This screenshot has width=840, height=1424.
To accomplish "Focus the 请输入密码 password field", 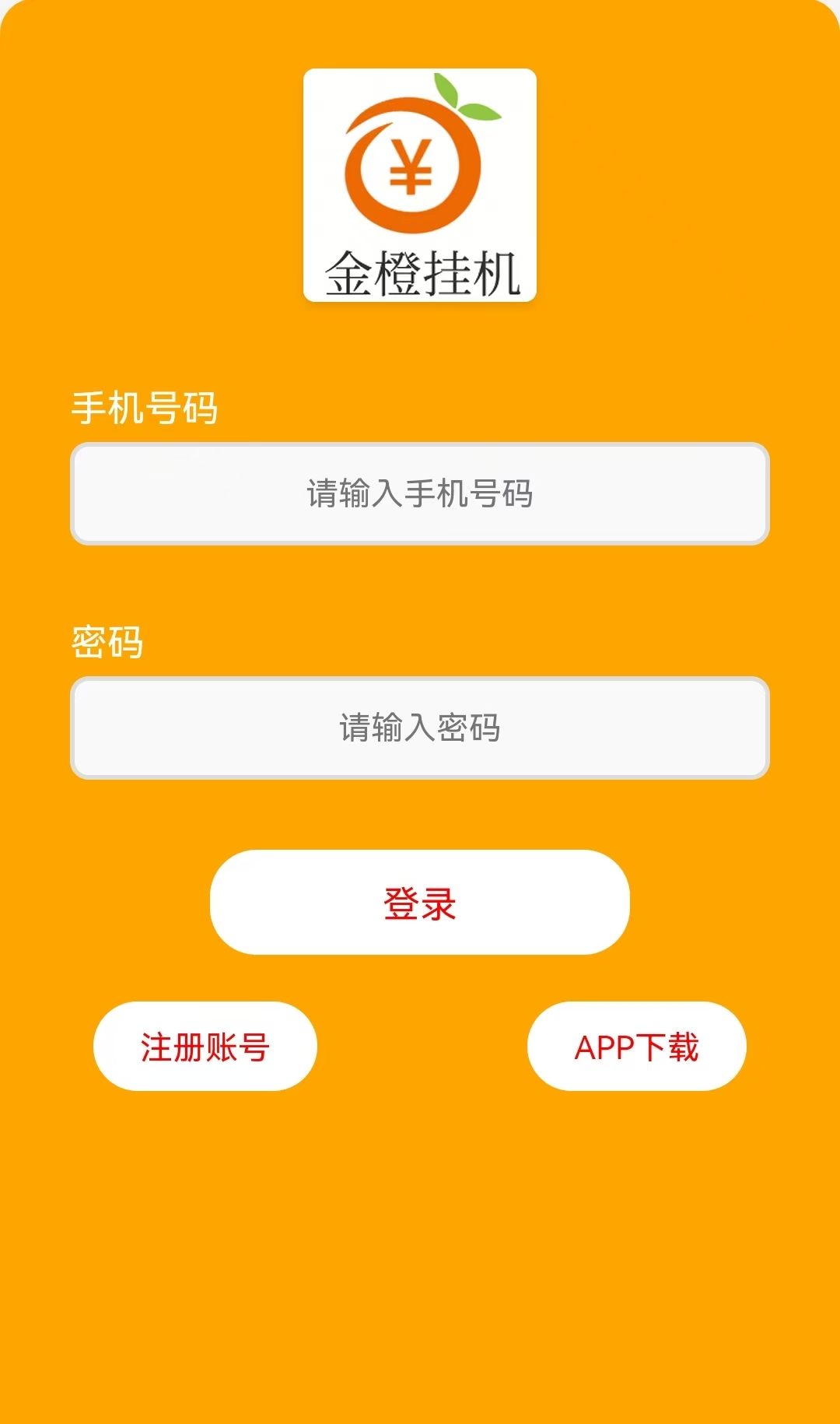I will tap(420, 727).
